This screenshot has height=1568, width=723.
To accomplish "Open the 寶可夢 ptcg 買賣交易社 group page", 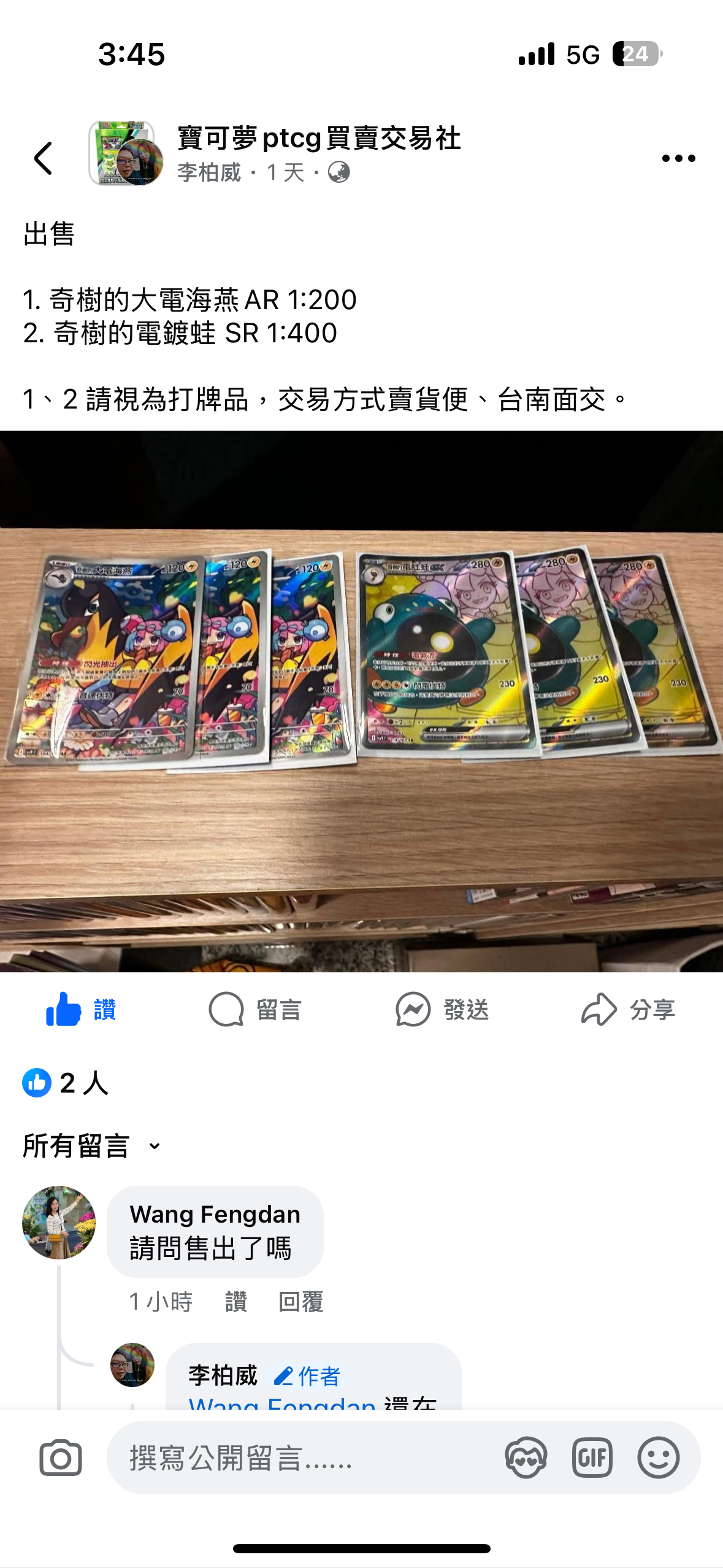I will pyautogui.click(x=319, y=138).
